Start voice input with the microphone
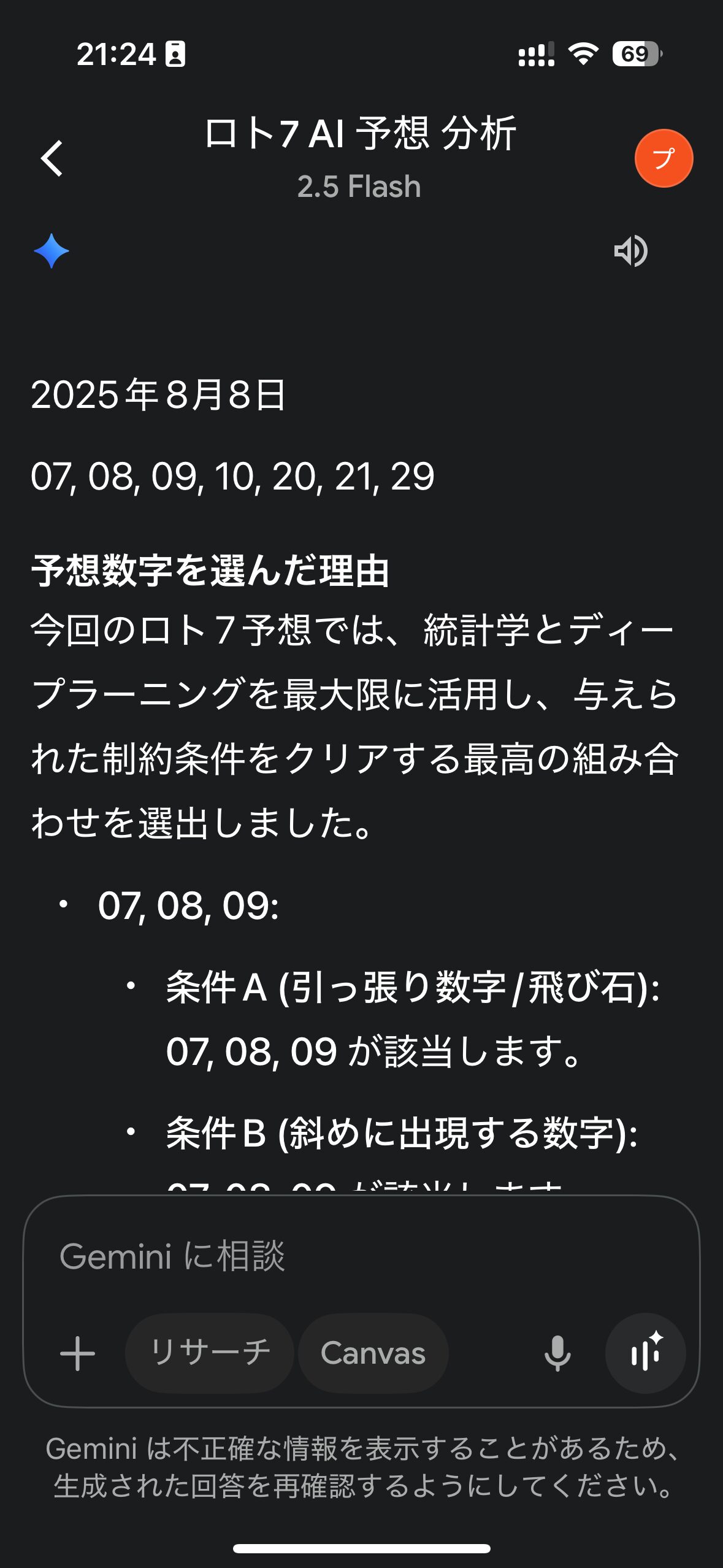 557,1353
